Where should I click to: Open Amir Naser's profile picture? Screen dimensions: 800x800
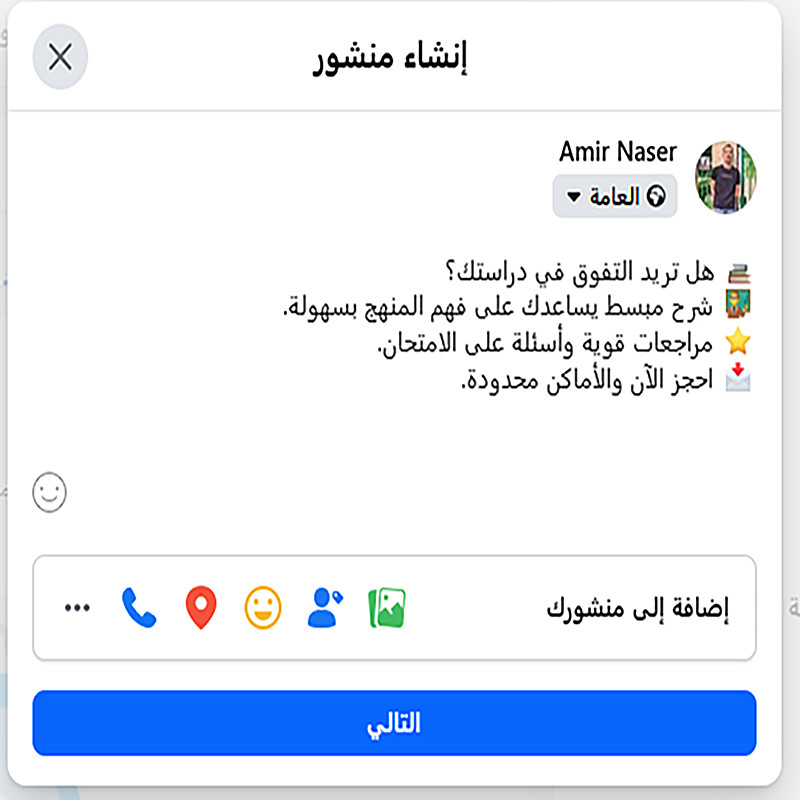pos(725,177)
